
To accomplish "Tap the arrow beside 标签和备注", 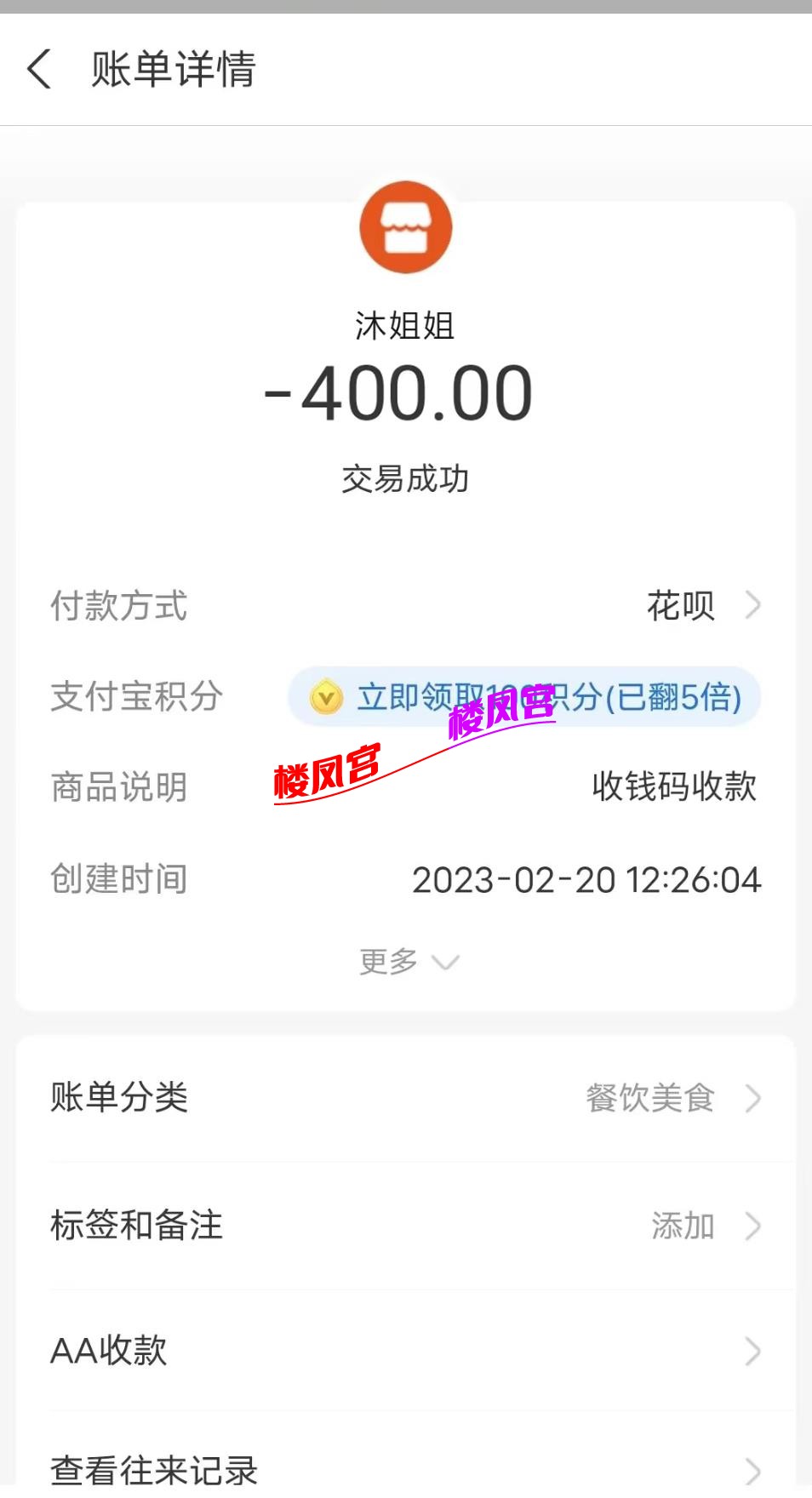I will (x=752, y=1226).
